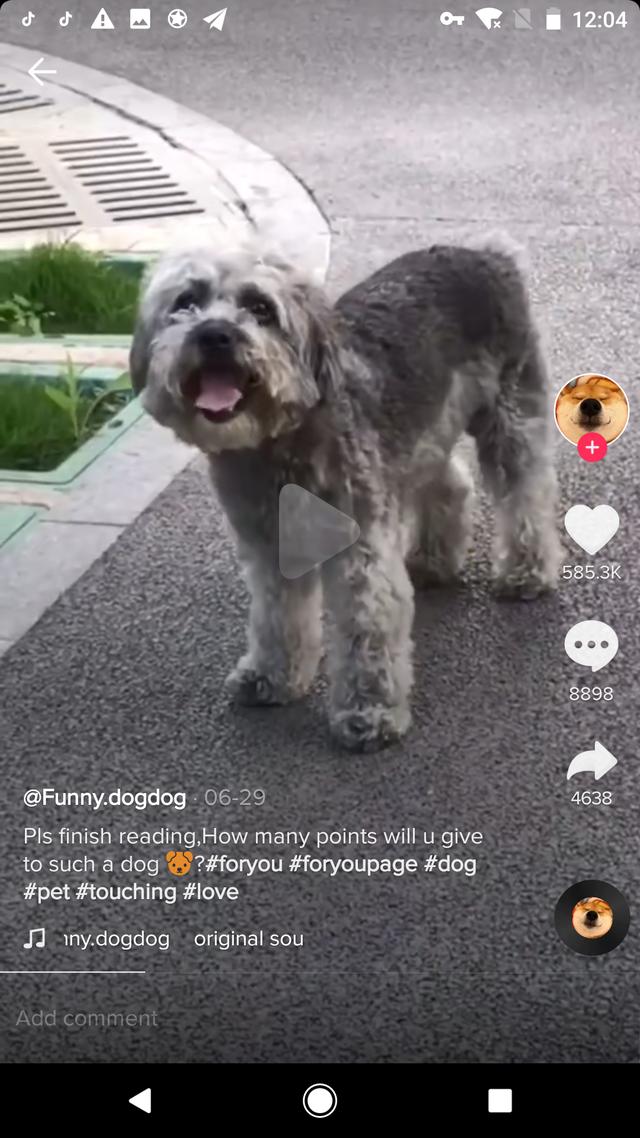
Task: Open the Funny.dogdog profile avatar
Action: click(x=591, y=410)
